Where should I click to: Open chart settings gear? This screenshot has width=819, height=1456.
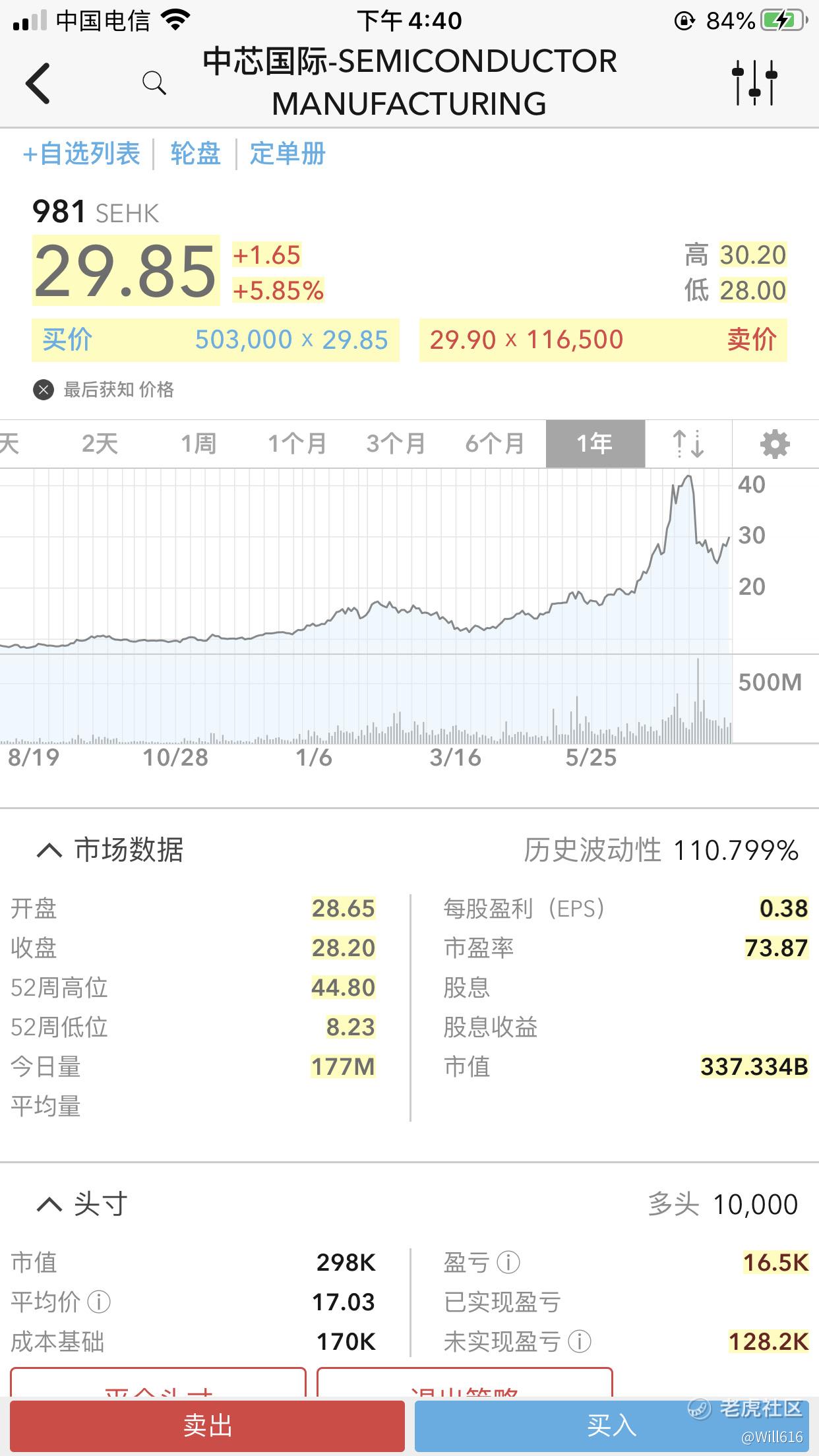(775, 444)
